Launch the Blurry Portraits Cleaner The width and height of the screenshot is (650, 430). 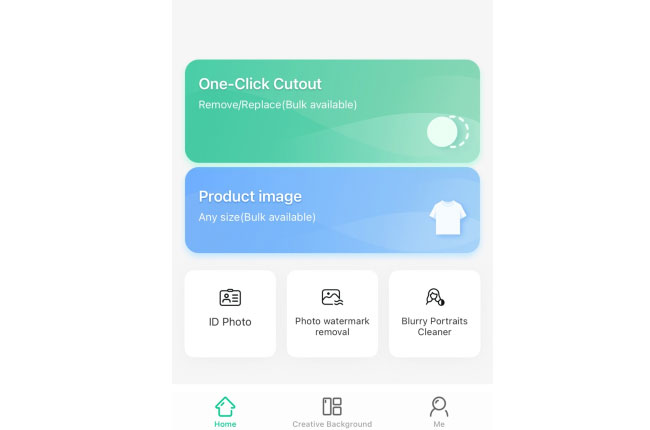tap(434, 313)
